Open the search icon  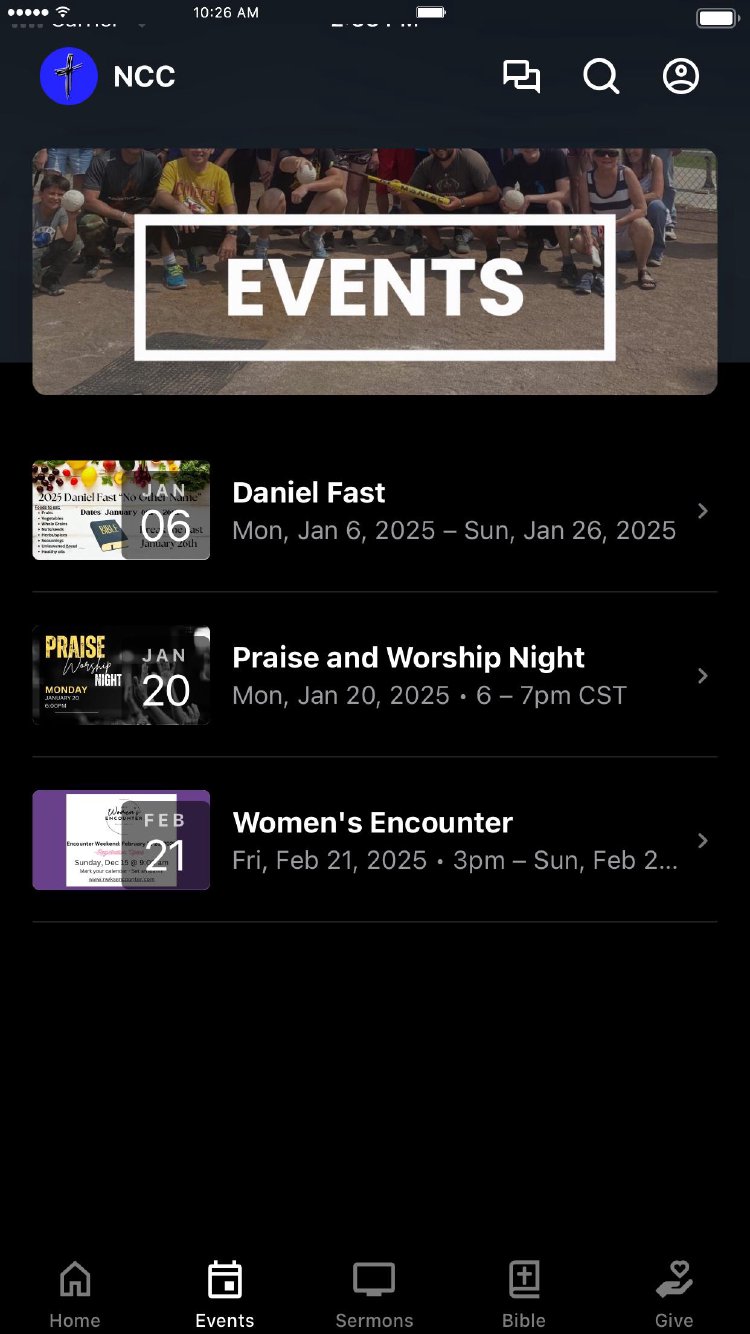[x=601, y=77]
